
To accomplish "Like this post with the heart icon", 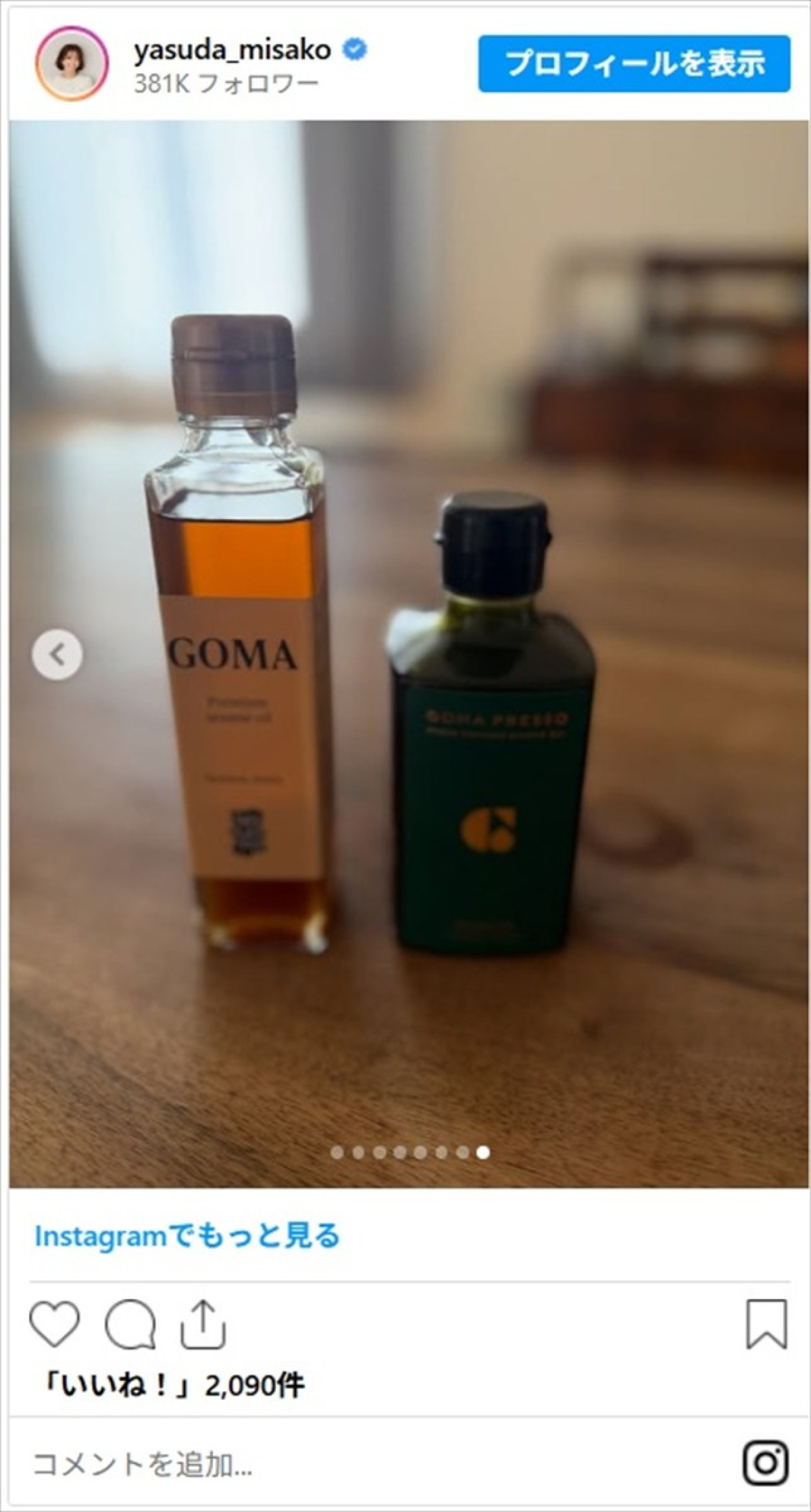I will tap(55, 1324).
